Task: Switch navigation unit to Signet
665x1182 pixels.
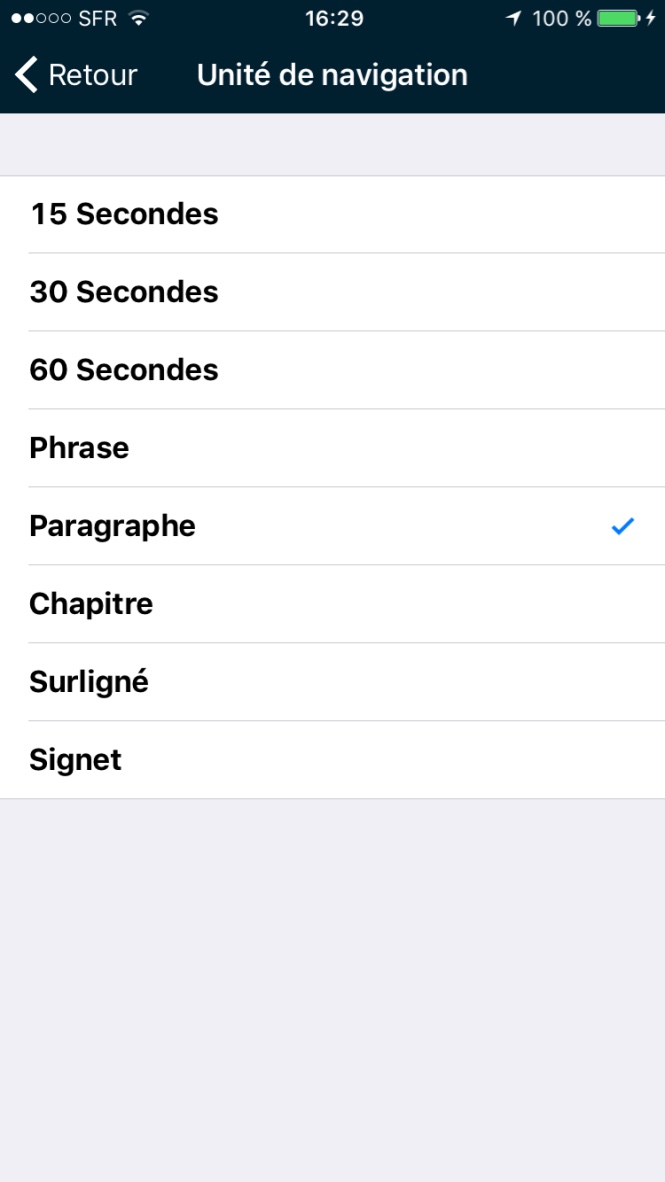Action: [332, 760]
